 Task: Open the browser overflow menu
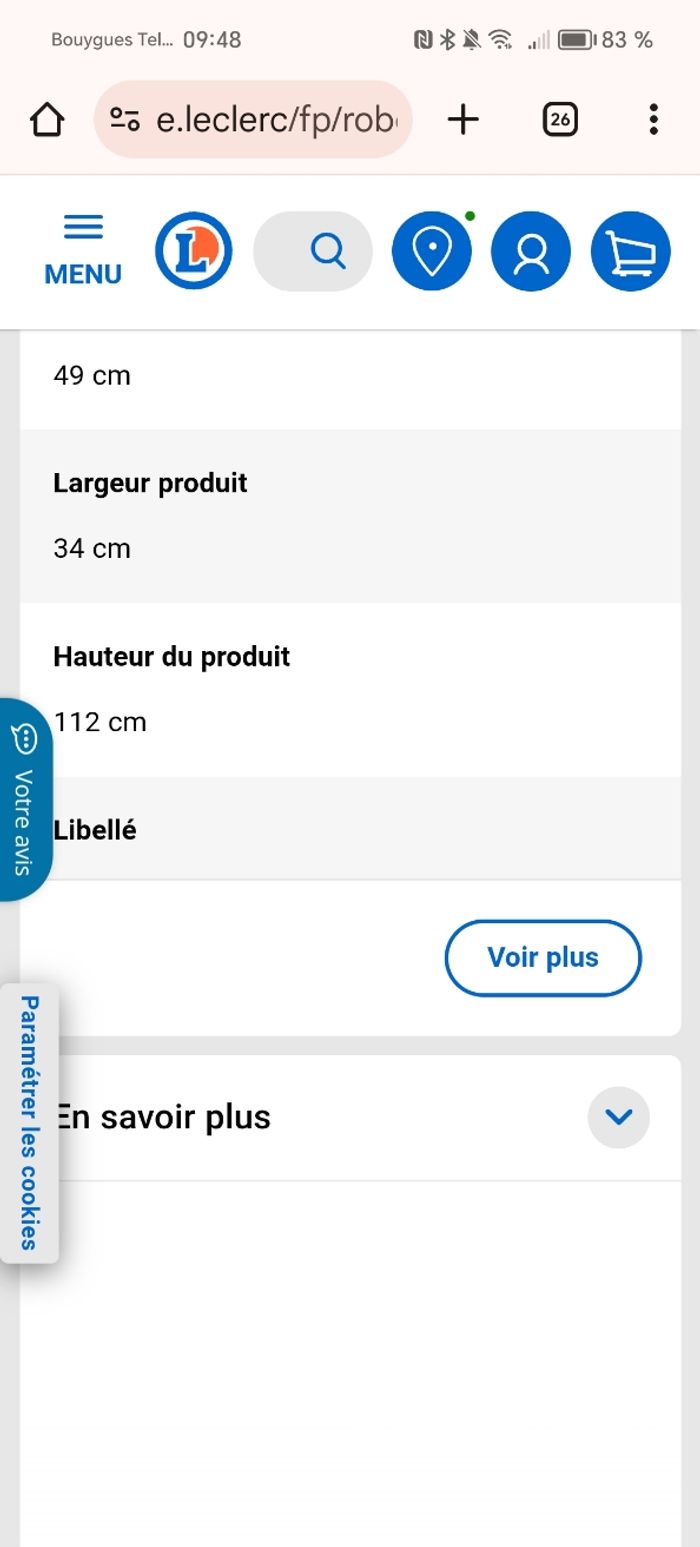point(653,120)
